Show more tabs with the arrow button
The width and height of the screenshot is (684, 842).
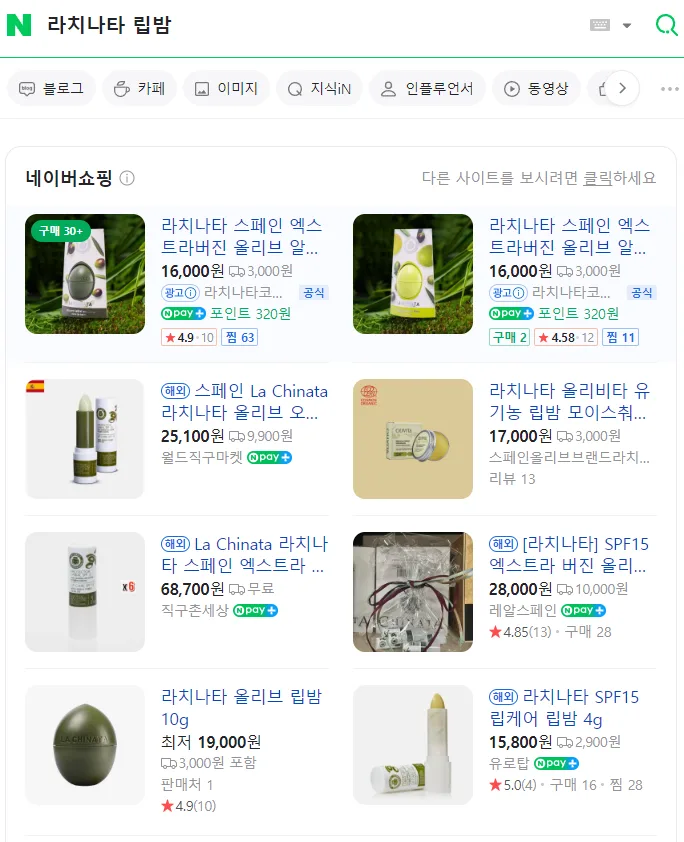tap(622, 88)
